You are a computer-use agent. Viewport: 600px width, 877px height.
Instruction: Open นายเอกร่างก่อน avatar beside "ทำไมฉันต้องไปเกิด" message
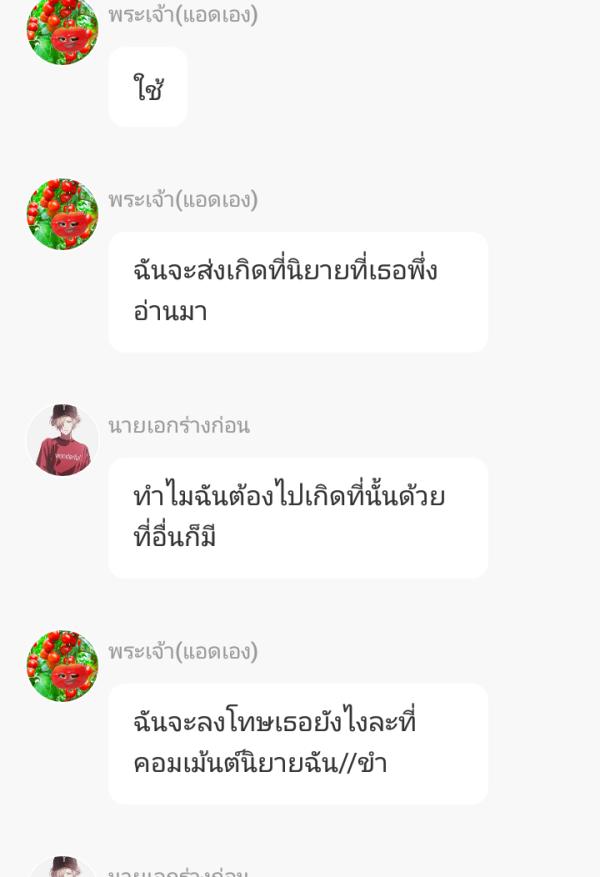(62, 440)
